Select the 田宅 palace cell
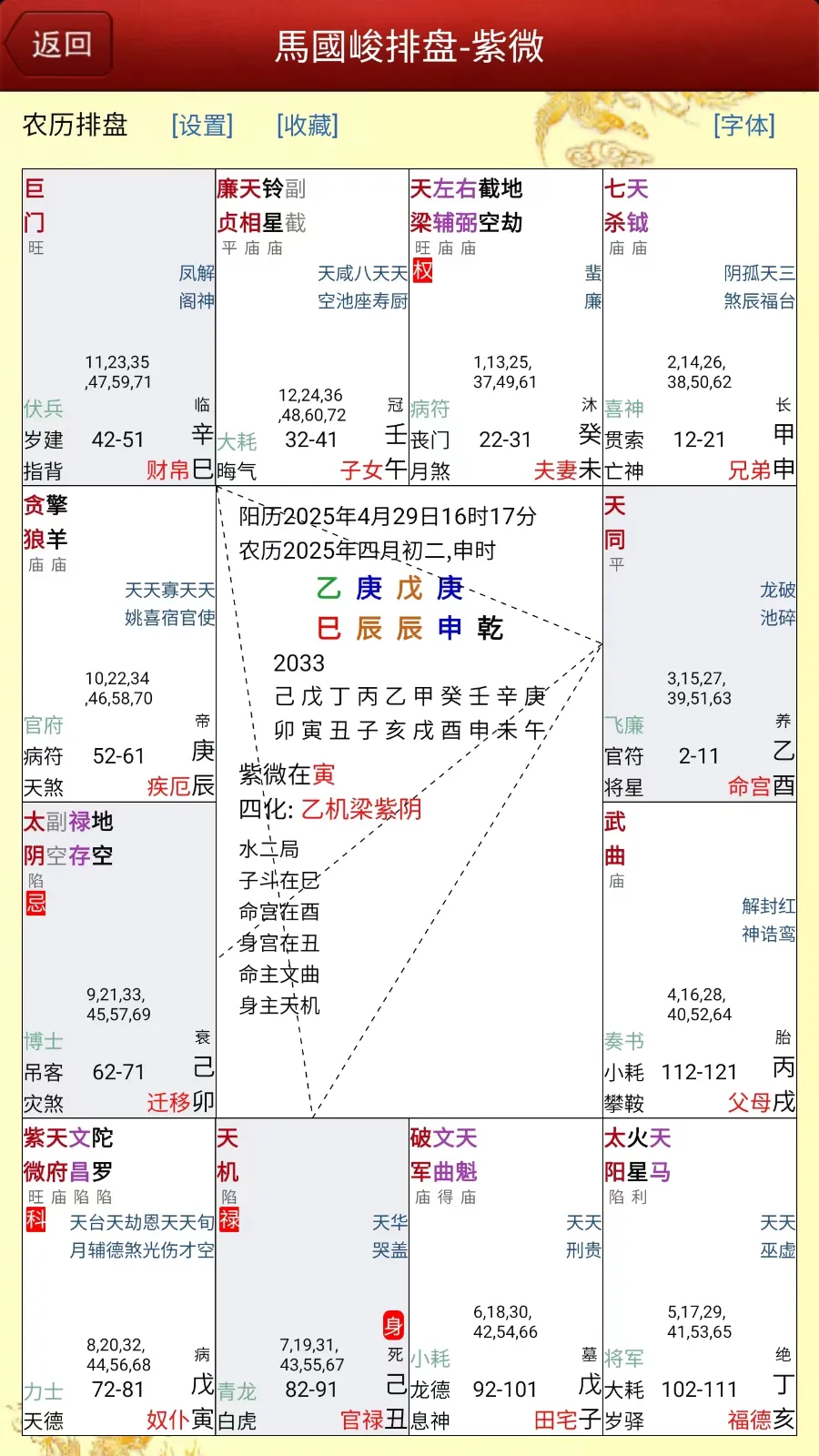This screenshot has height=1456, width=819. tap(506, 1277)
